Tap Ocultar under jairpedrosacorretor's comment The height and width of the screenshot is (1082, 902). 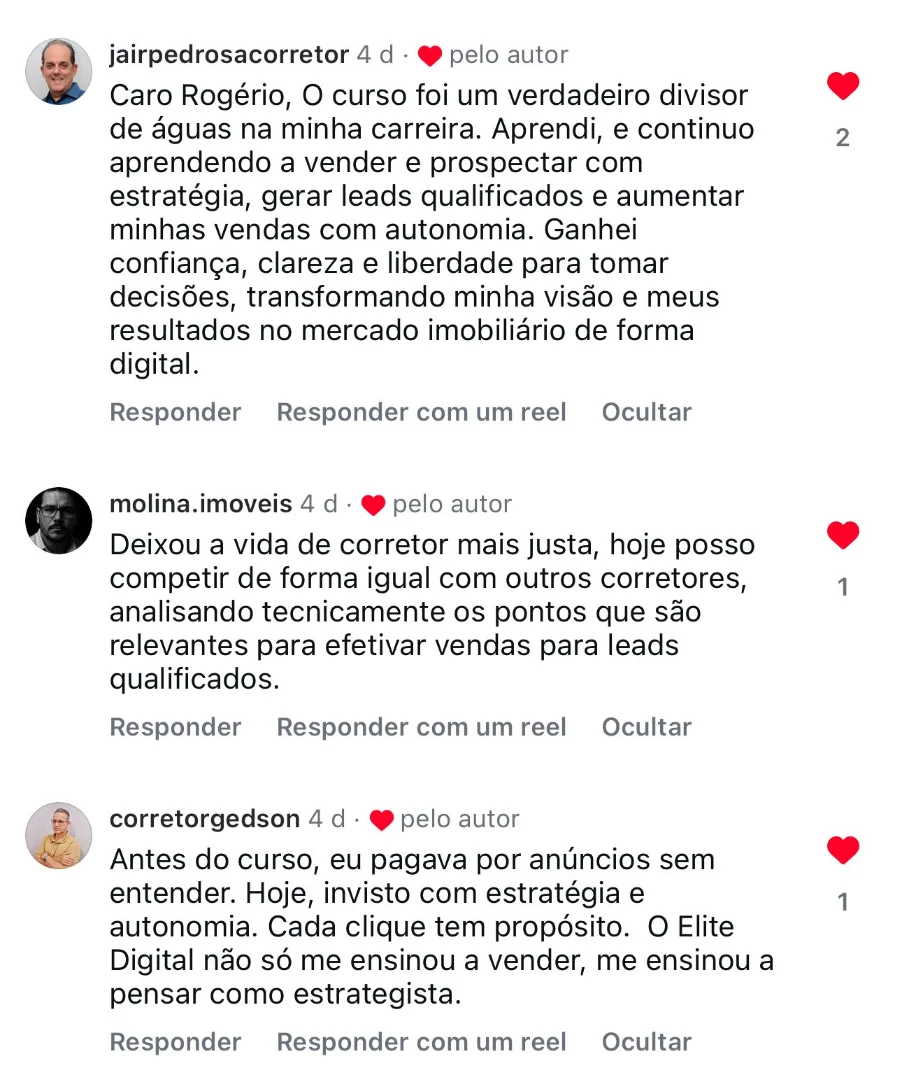tap(646, 412)
